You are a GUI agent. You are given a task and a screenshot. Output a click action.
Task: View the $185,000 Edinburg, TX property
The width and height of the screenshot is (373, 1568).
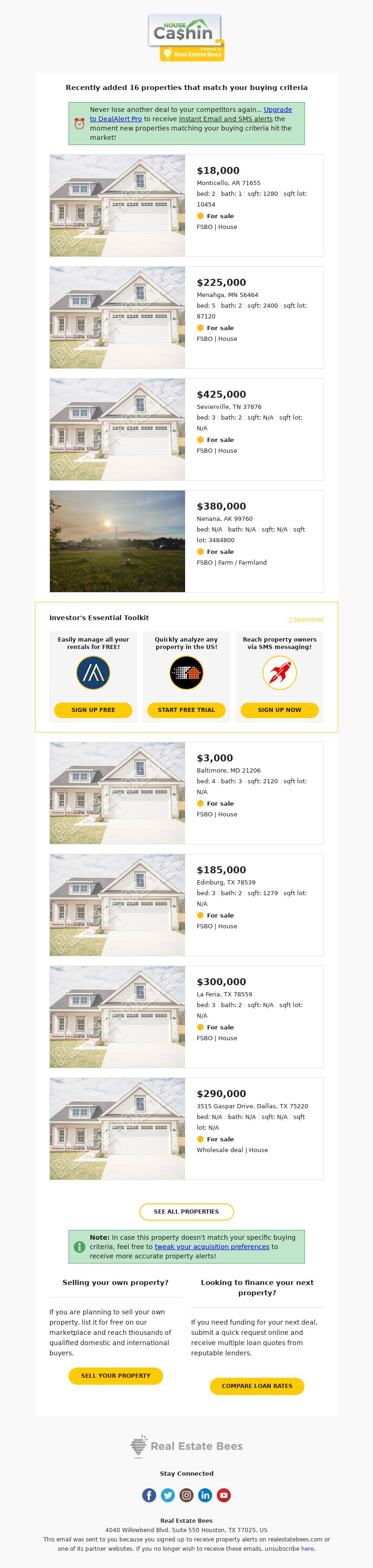(x=221, y=870)
